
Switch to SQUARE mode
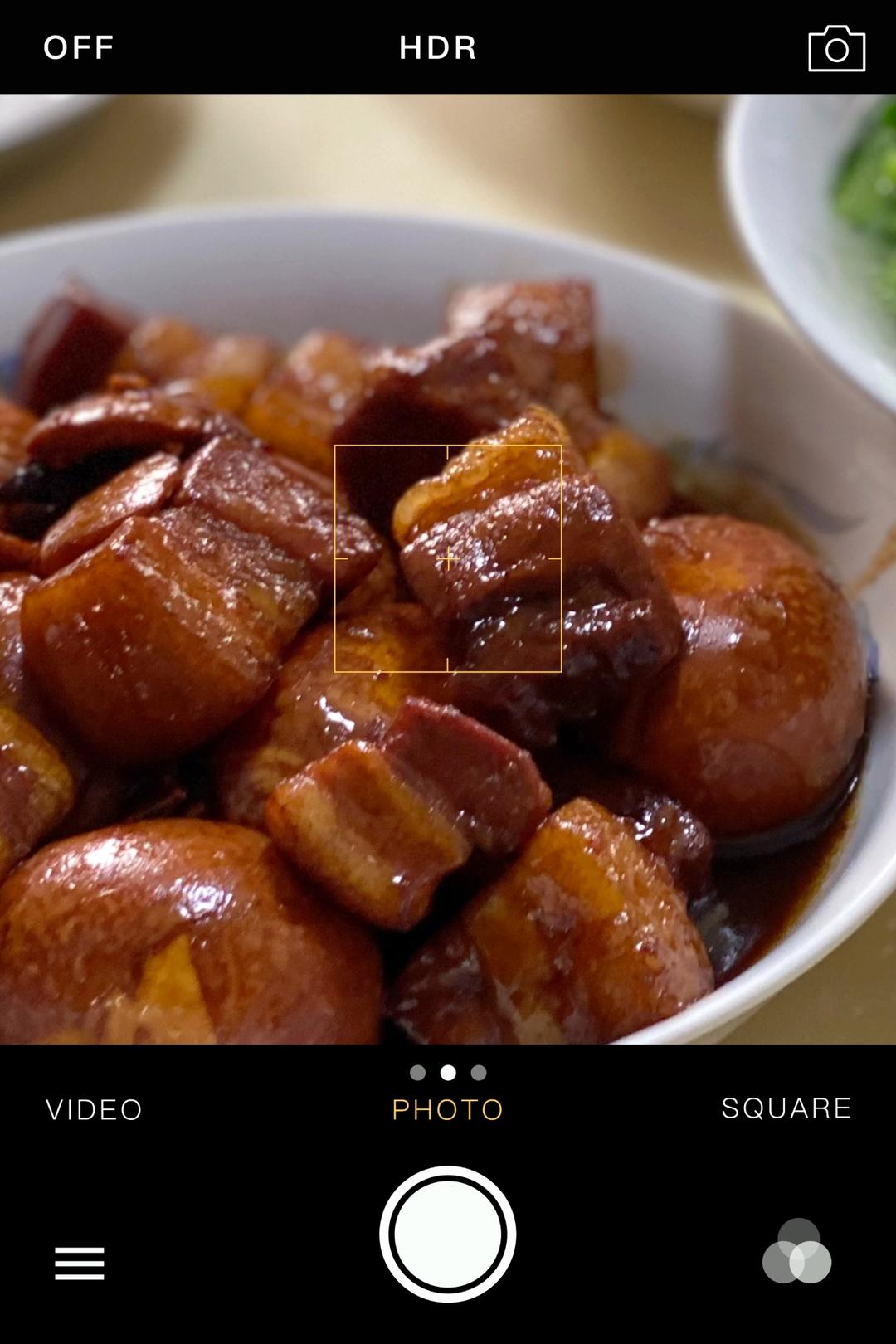click(x=786, y=1108)
